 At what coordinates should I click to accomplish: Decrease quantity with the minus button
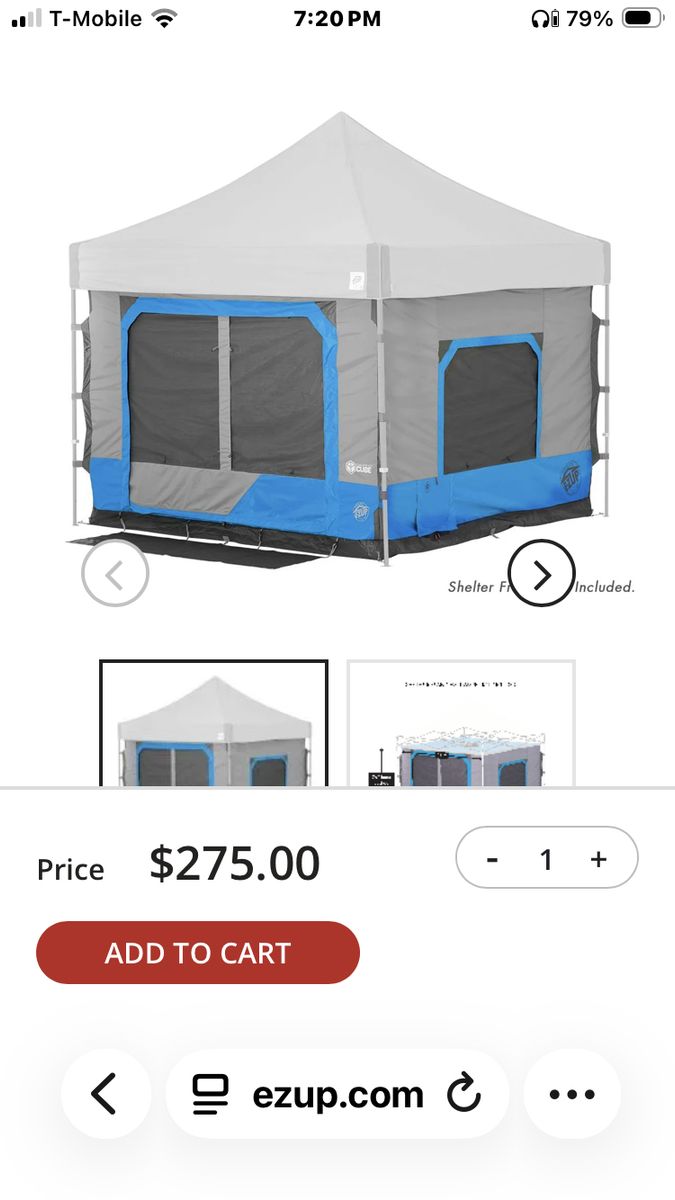click(x=492, y=859)
